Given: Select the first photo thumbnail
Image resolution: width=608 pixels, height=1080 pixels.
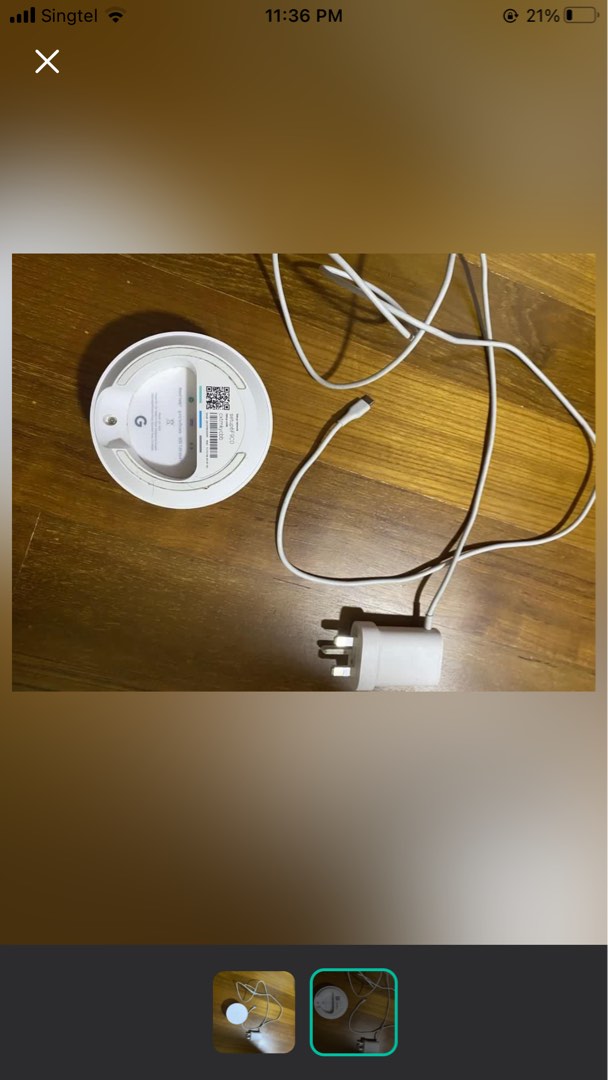Looking at the screenshot, I should point(254,1011).
